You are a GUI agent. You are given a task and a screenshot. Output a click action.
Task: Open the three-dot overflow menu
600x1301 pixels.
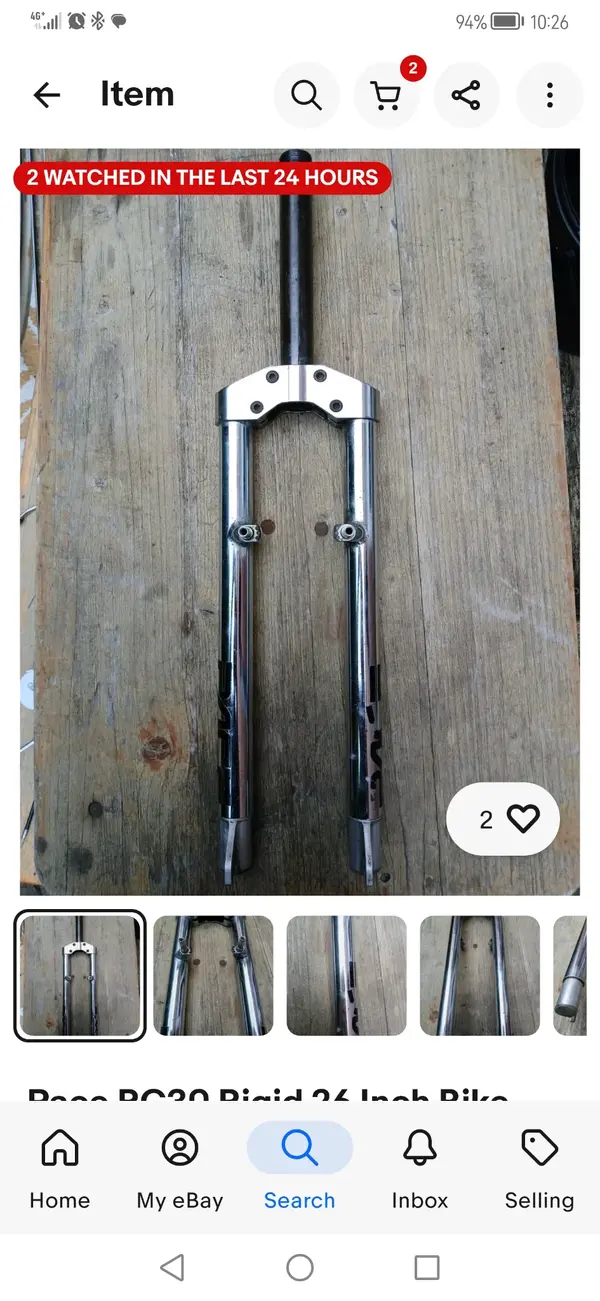pos(549,95)
